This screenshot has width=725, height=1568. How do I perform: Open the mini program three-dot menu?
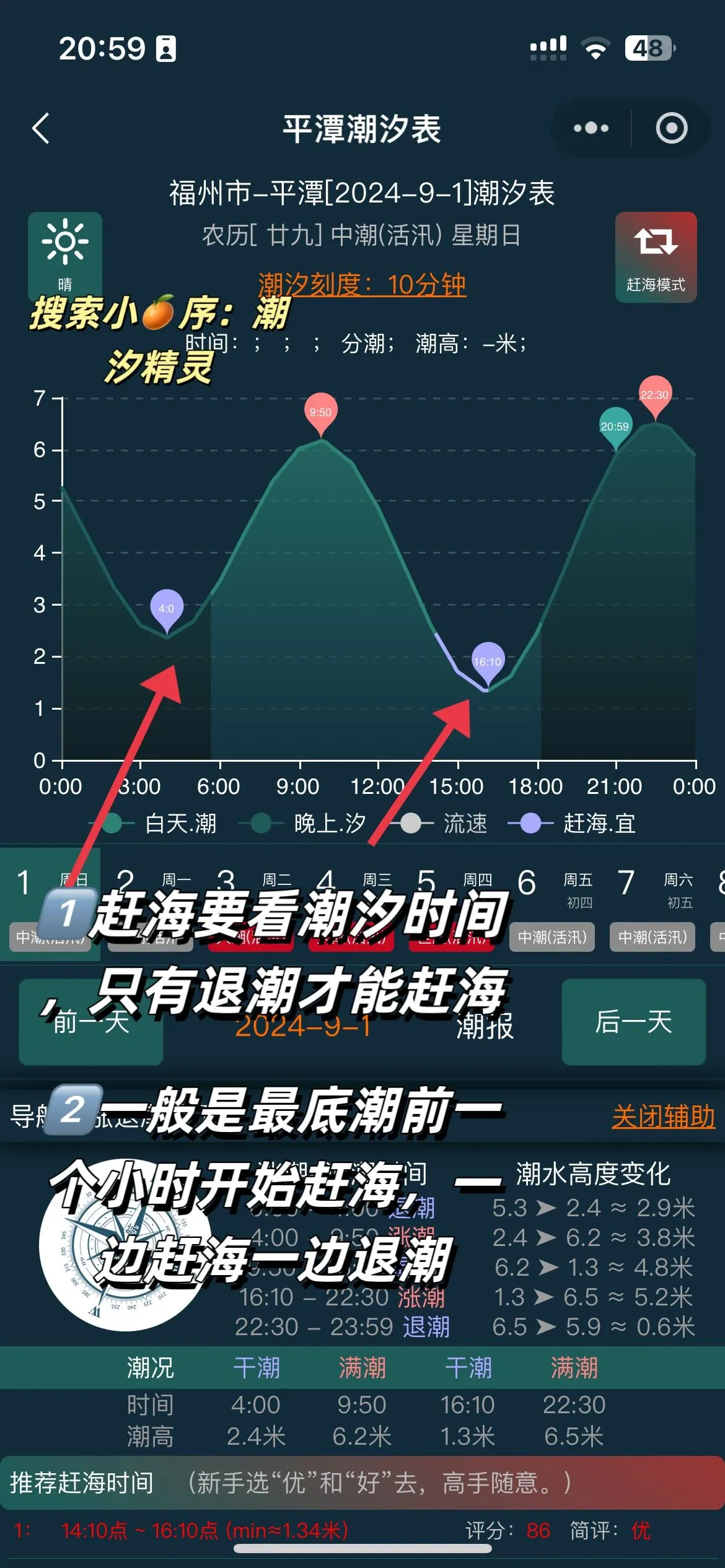tap(591, 129)
